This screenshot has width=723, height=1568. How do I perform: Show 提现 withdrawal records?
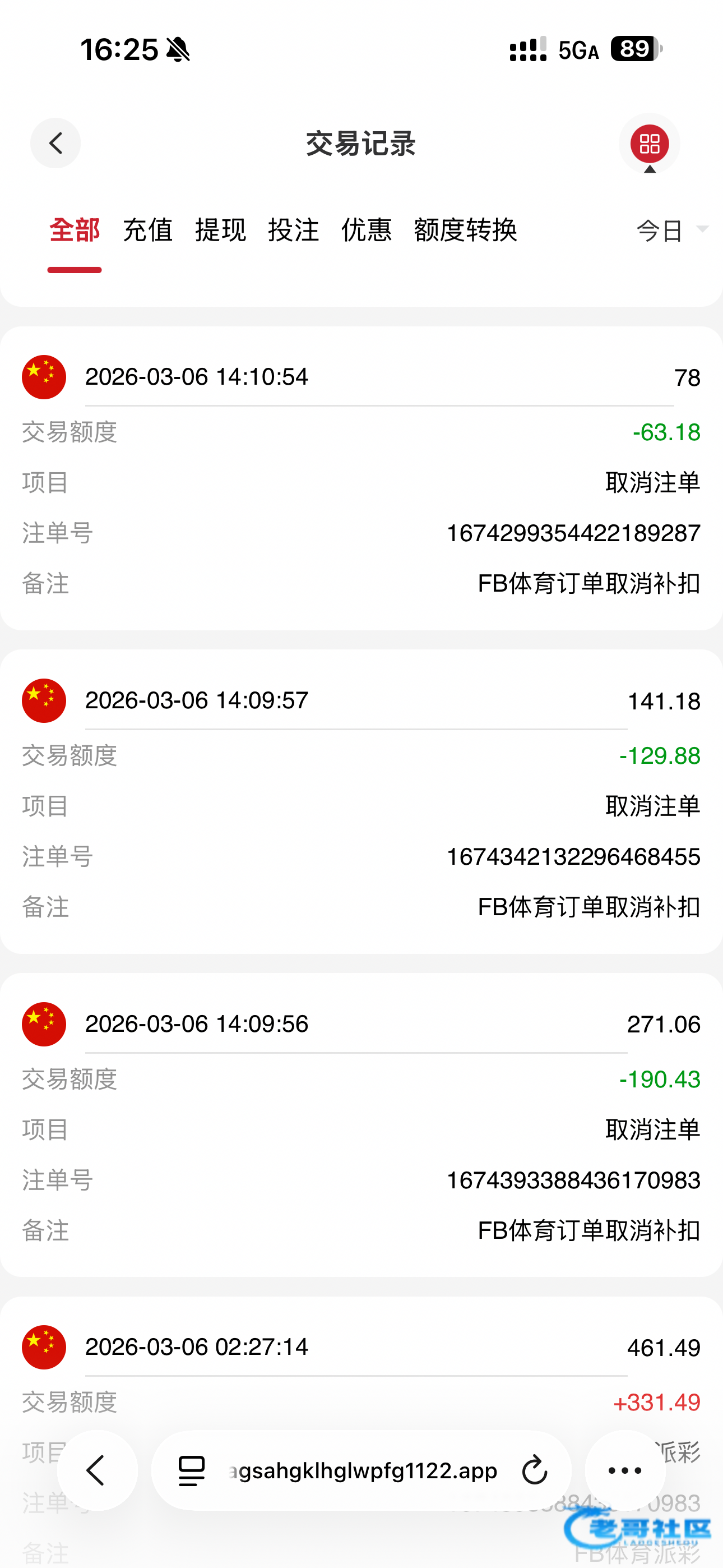pyautogui.click(x=220, y=230)
